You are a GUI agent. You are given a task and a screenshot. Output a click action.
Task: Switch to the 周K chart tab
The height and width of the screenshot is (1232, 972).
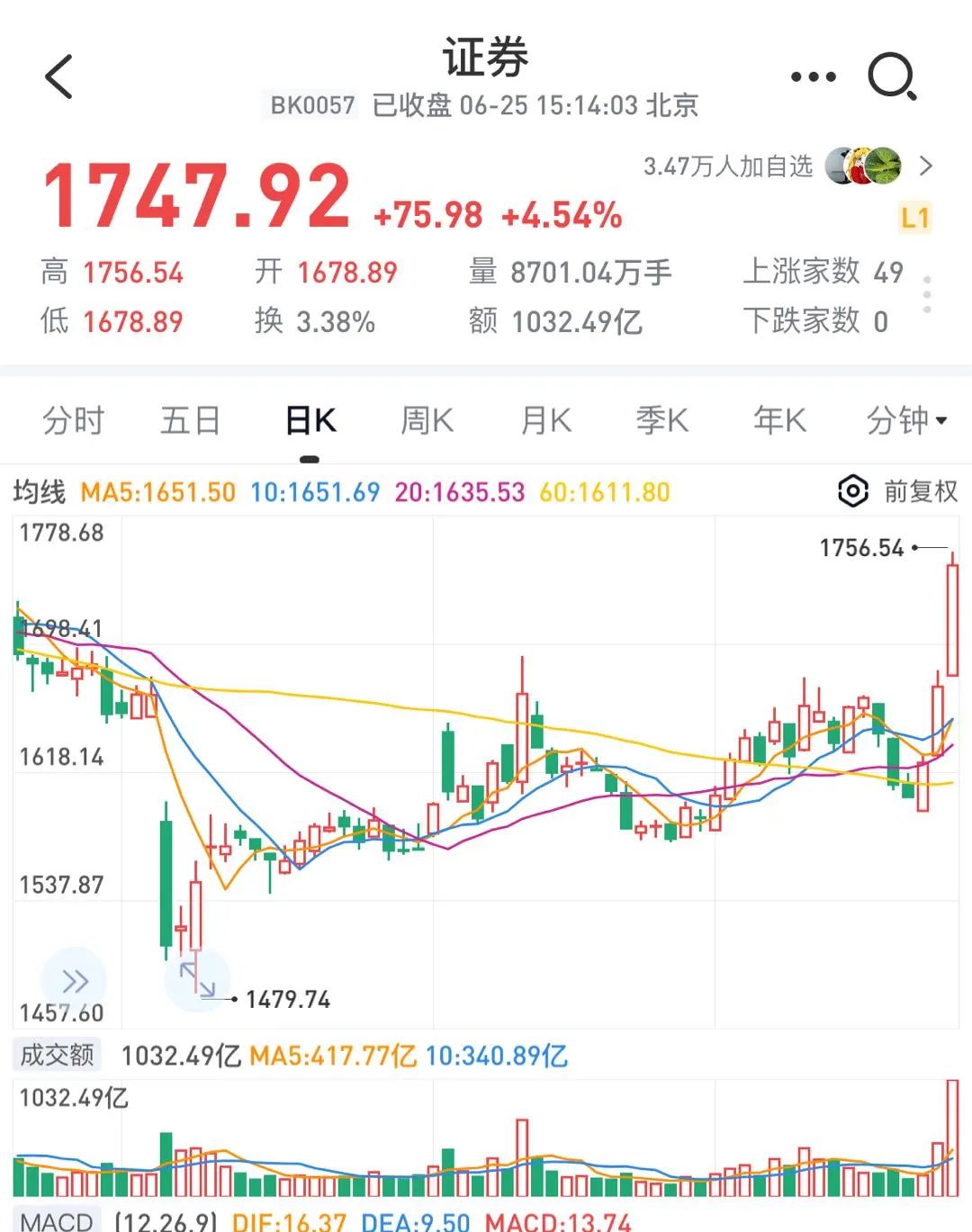[427, 420]
